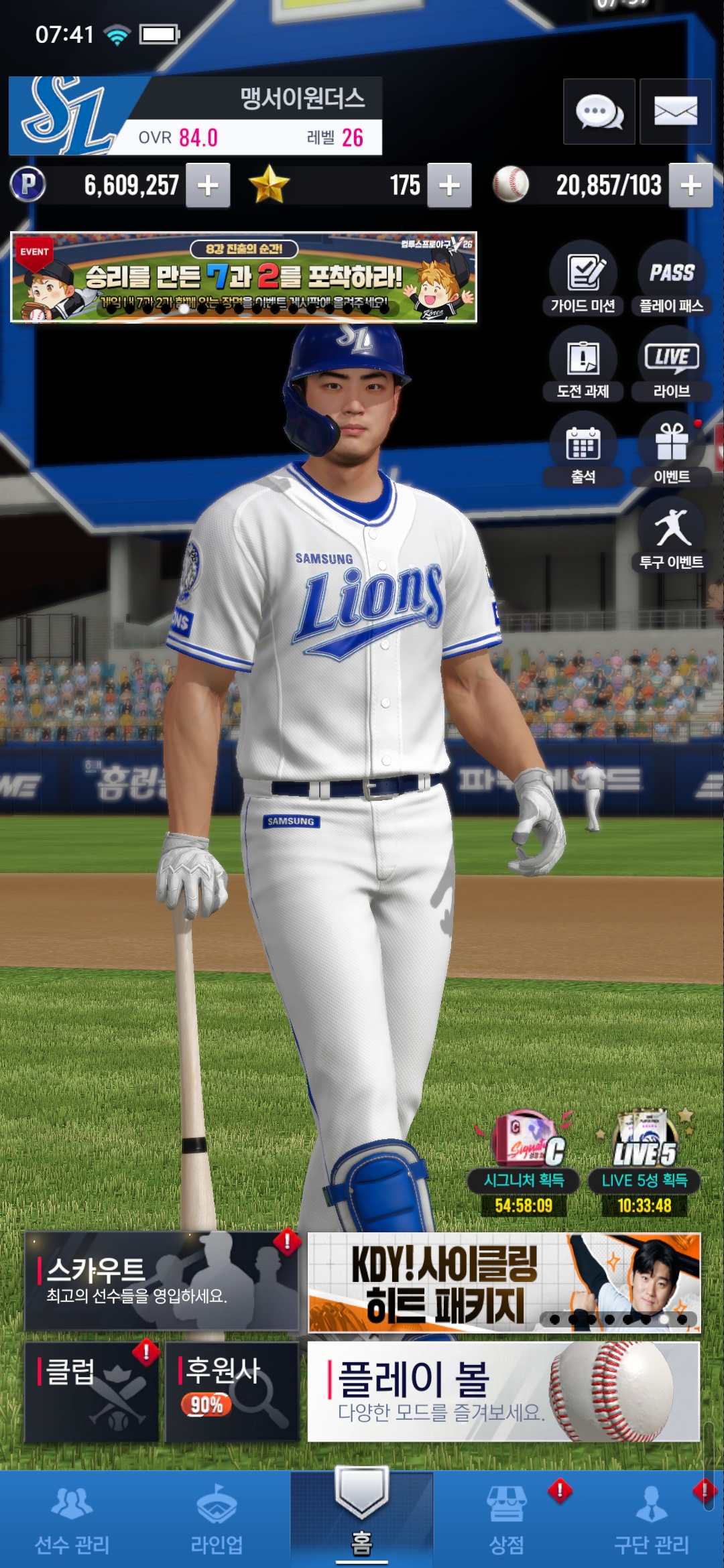Open the 스카우트 card
Viewport: 724px width, 1568px height.
coord(161,1281)
